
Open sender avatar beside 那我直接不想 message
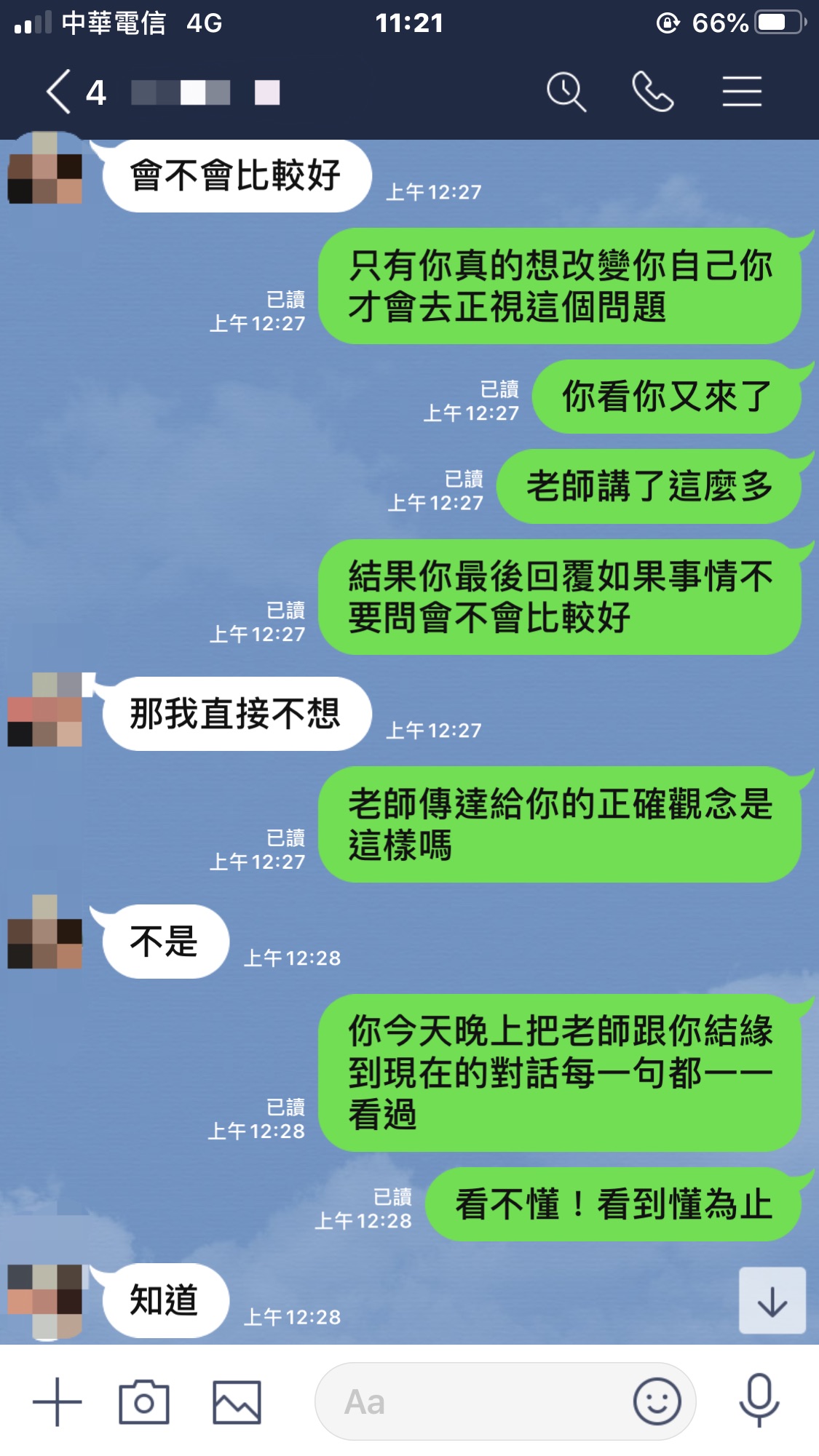(45, 710)
